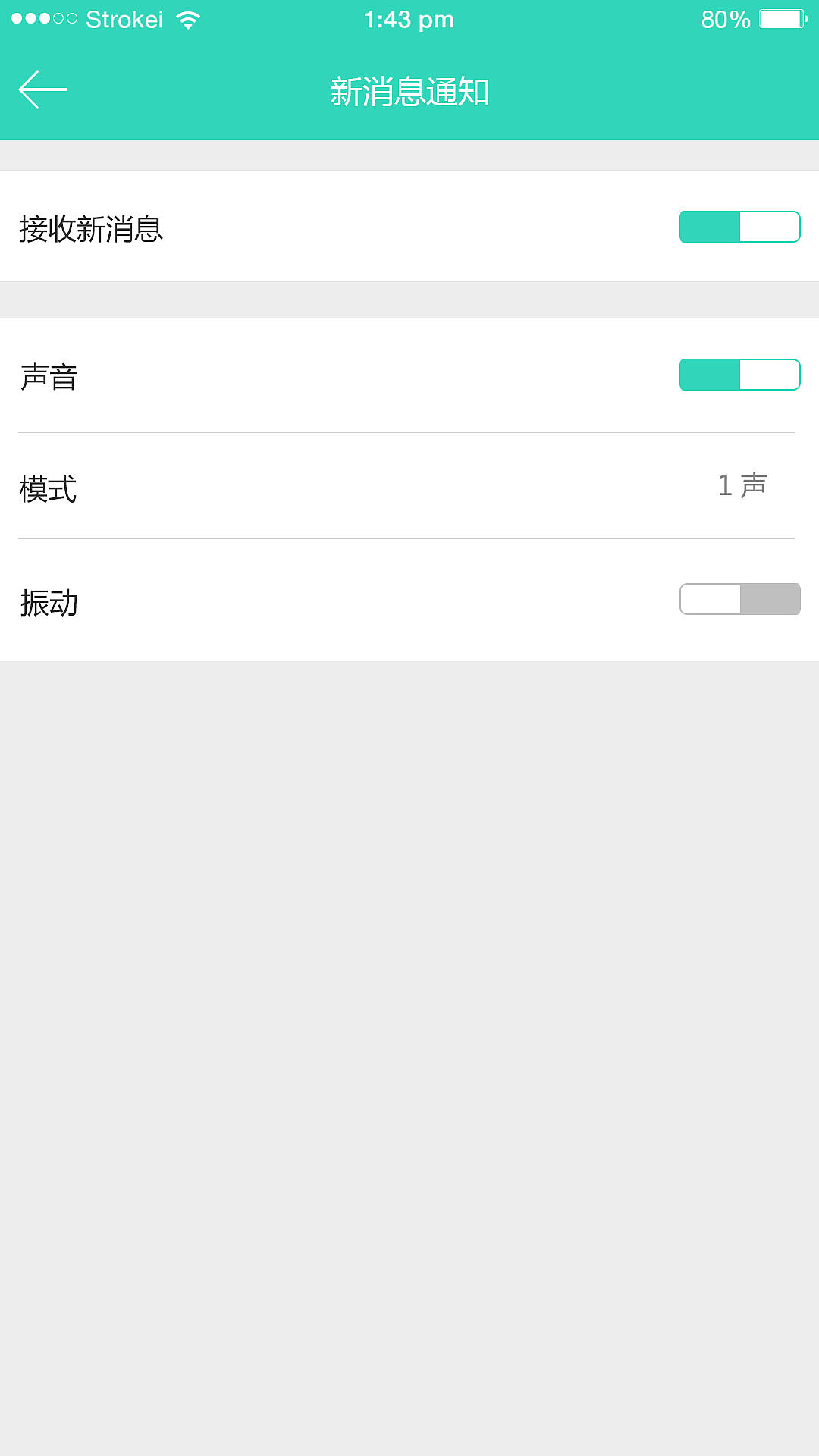Enable the 振动 vibration toggle

click(739, 598)
